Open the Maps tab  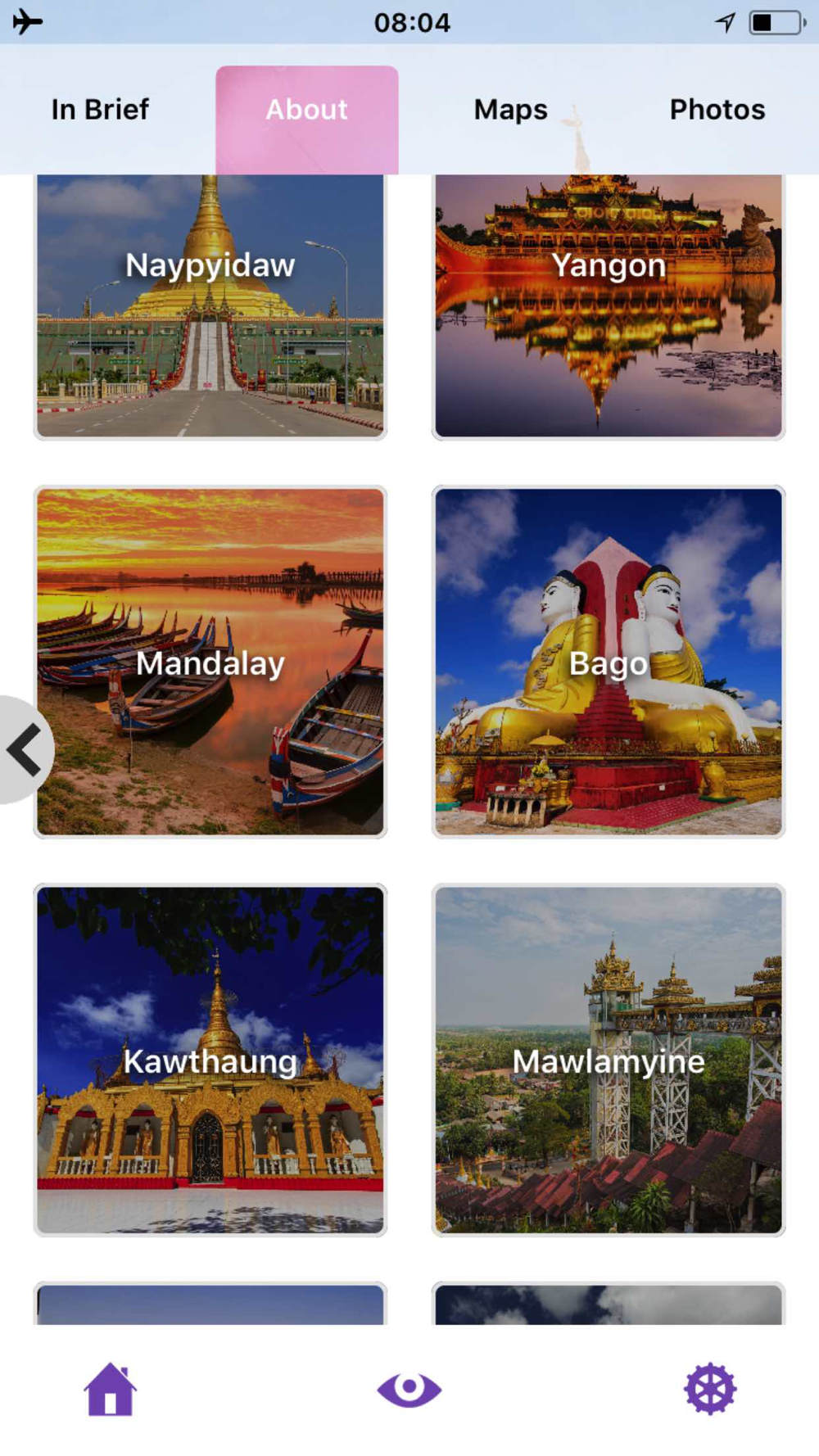tap(510, 110)
